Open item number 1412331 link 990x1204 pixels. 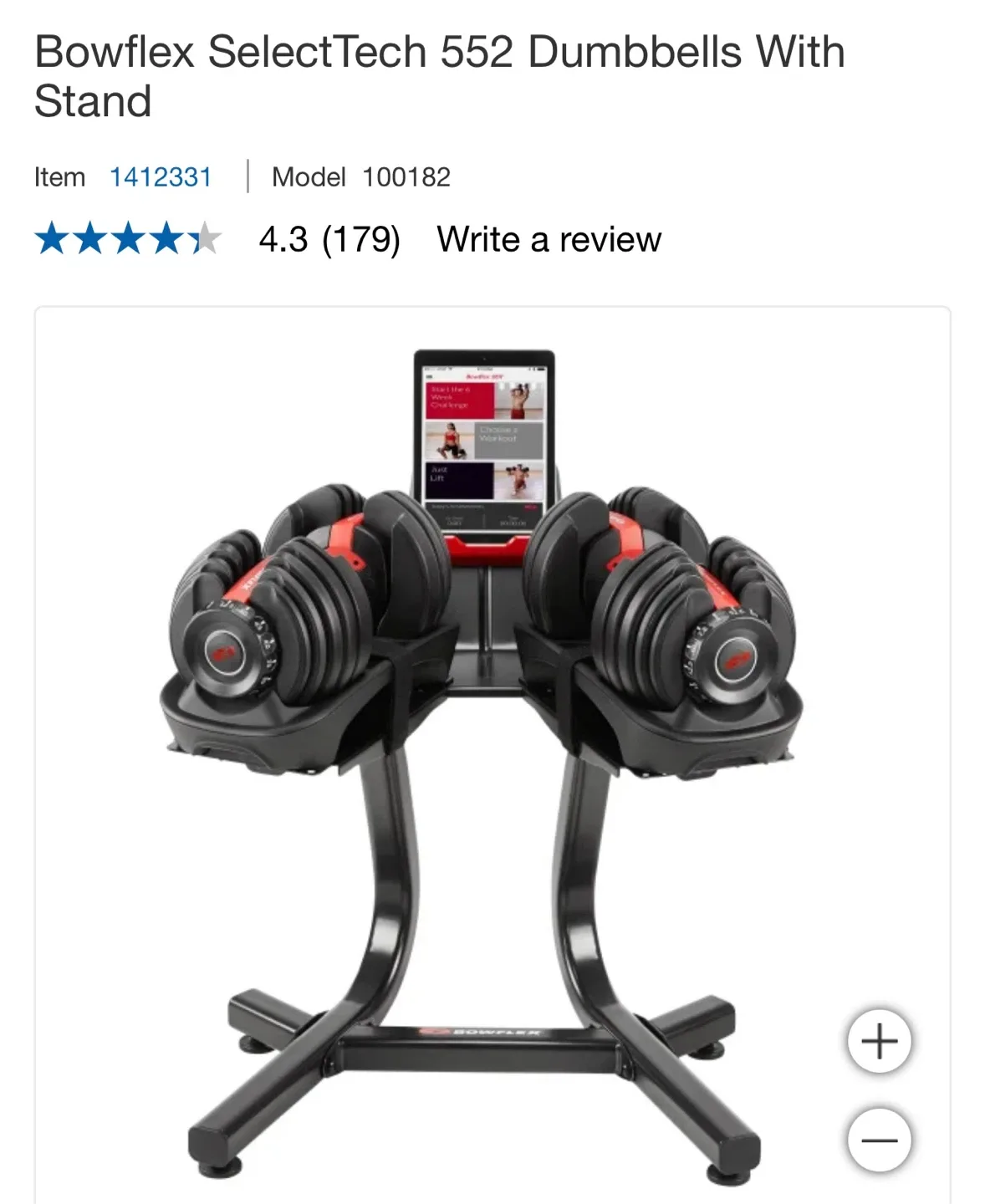161,177
